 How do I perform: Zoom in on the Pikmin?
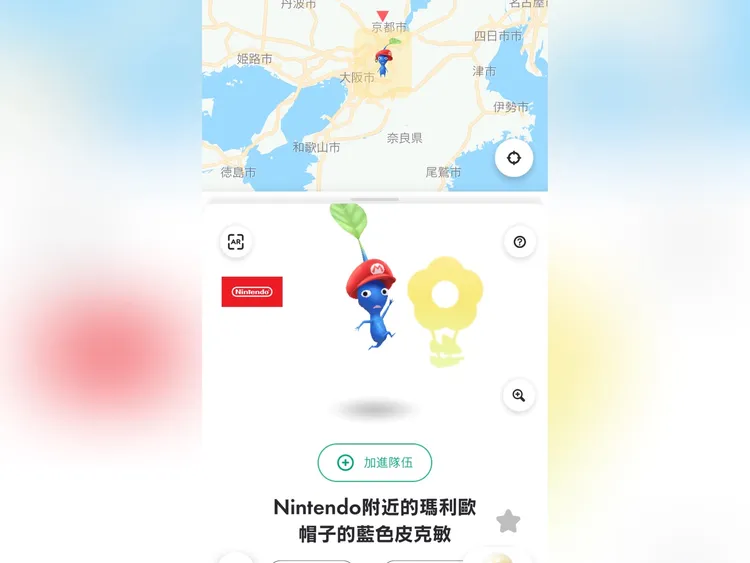pos(519,395)
